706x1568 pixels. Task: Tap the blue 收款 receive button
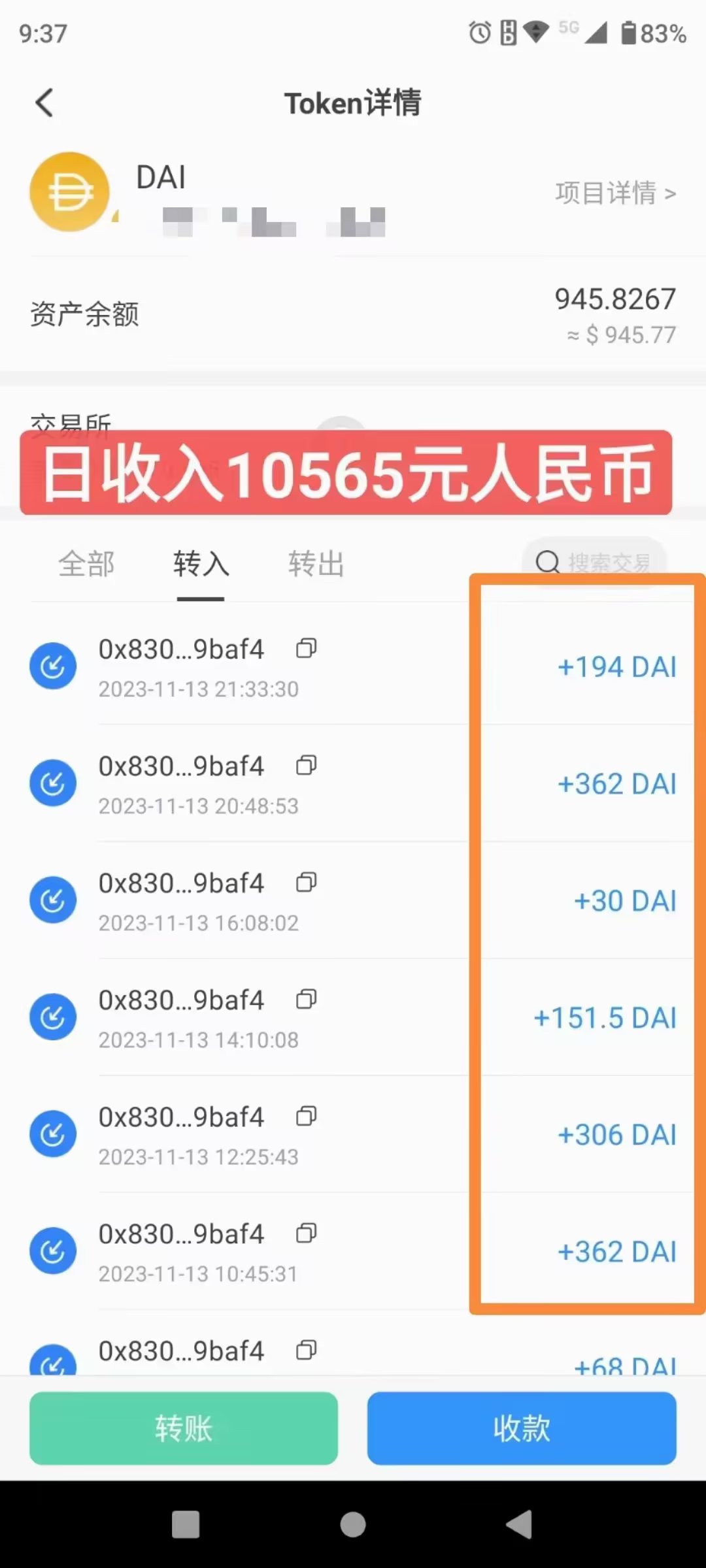pyautogui.click(x=522, y=1428)
